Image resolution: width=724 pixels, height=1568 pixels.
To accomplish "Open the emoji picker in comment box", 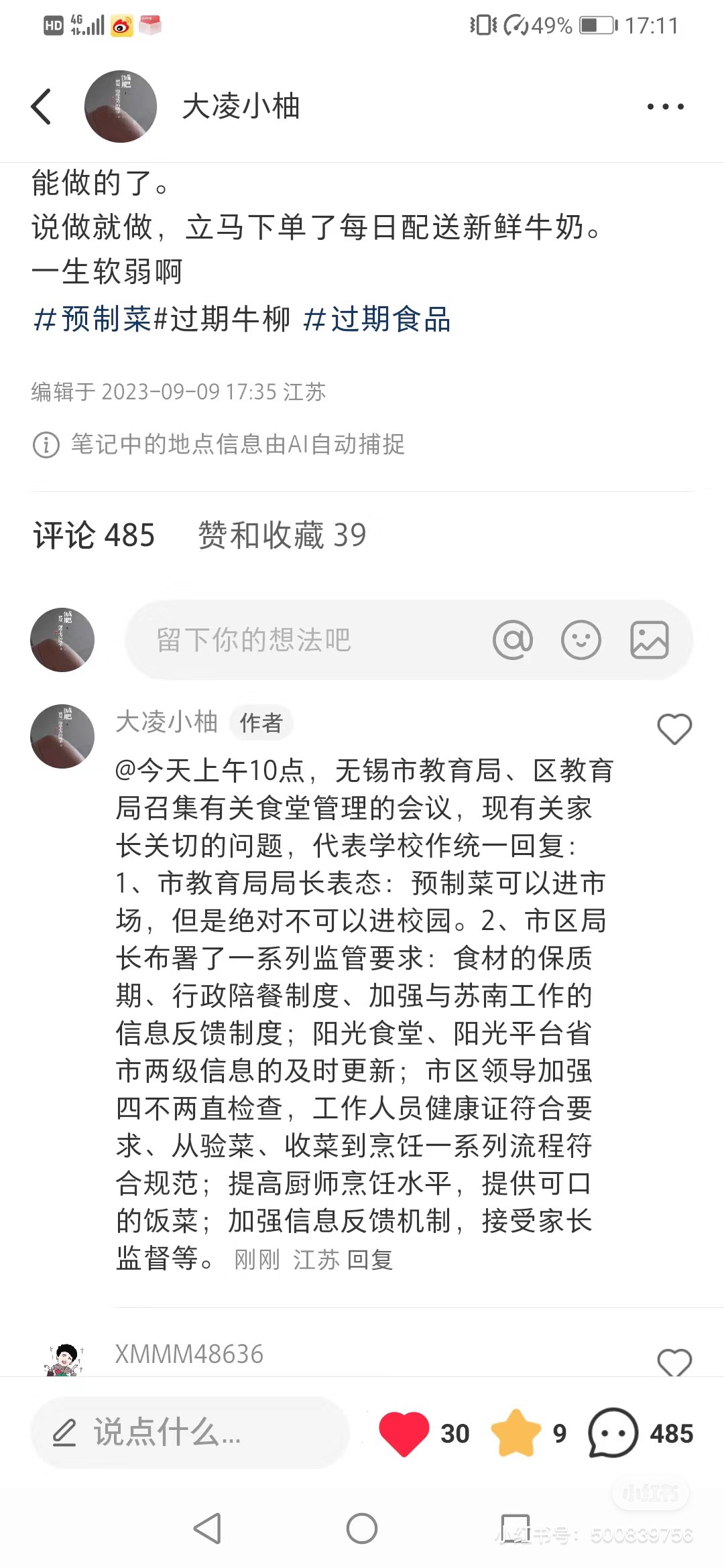I will click(x=581, y=640).
